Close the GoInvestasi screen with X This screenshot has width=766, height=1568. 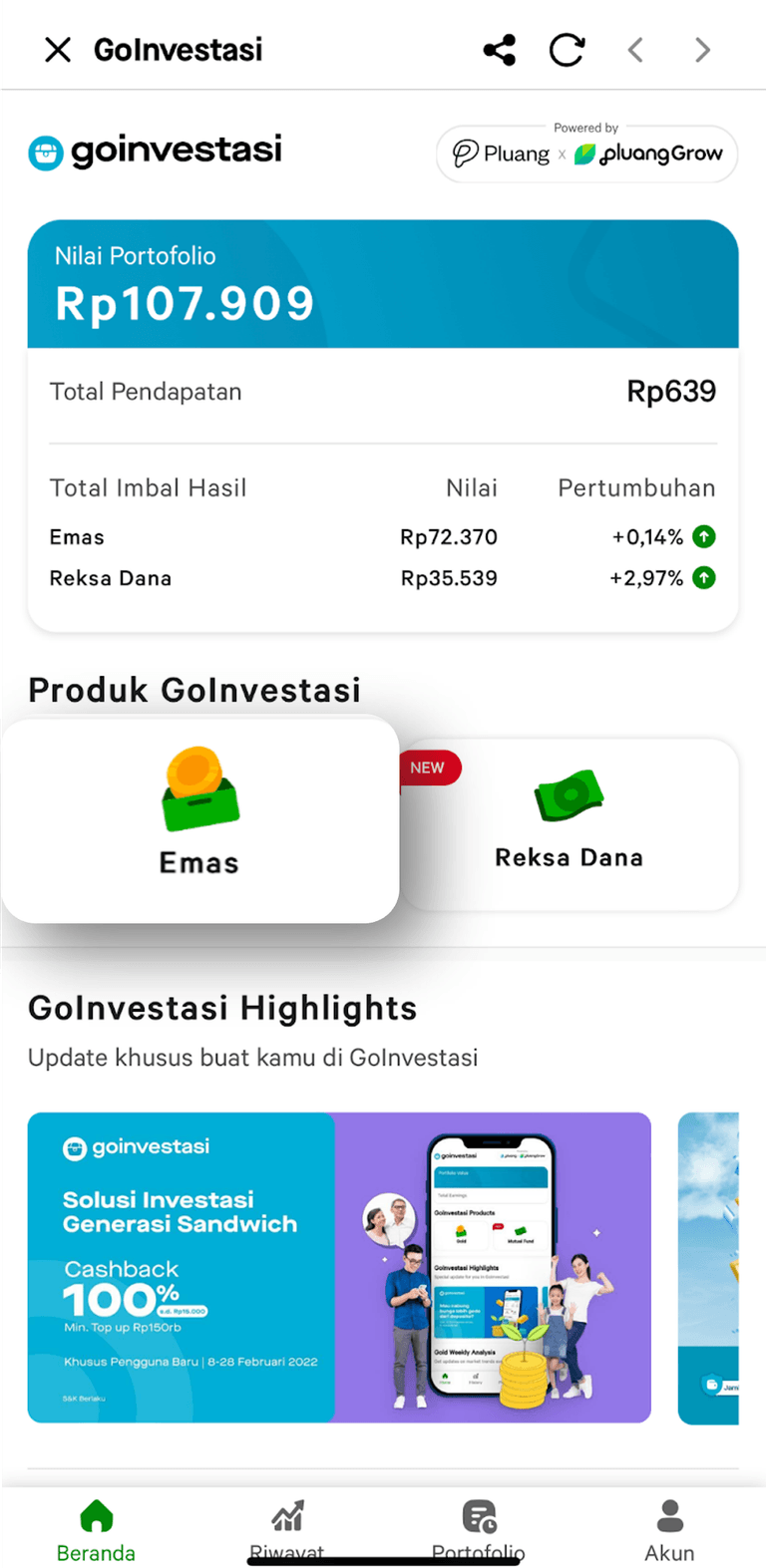click(57, 49)
